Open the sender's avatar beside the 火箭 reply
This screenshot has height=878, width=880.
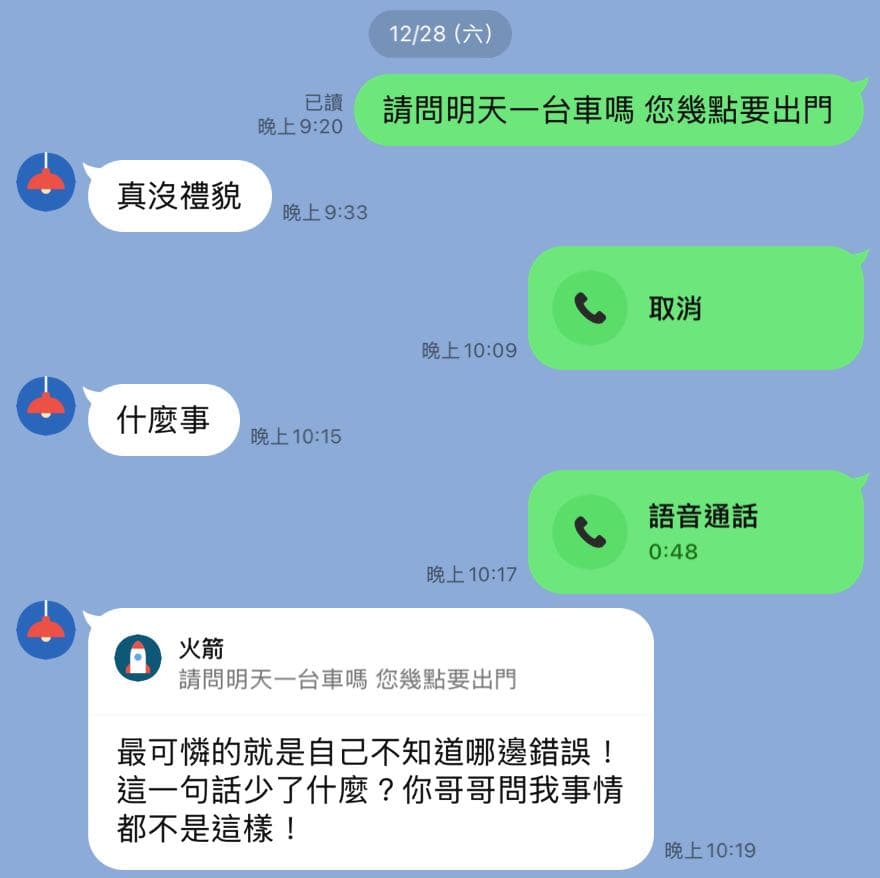coord(46,630)
